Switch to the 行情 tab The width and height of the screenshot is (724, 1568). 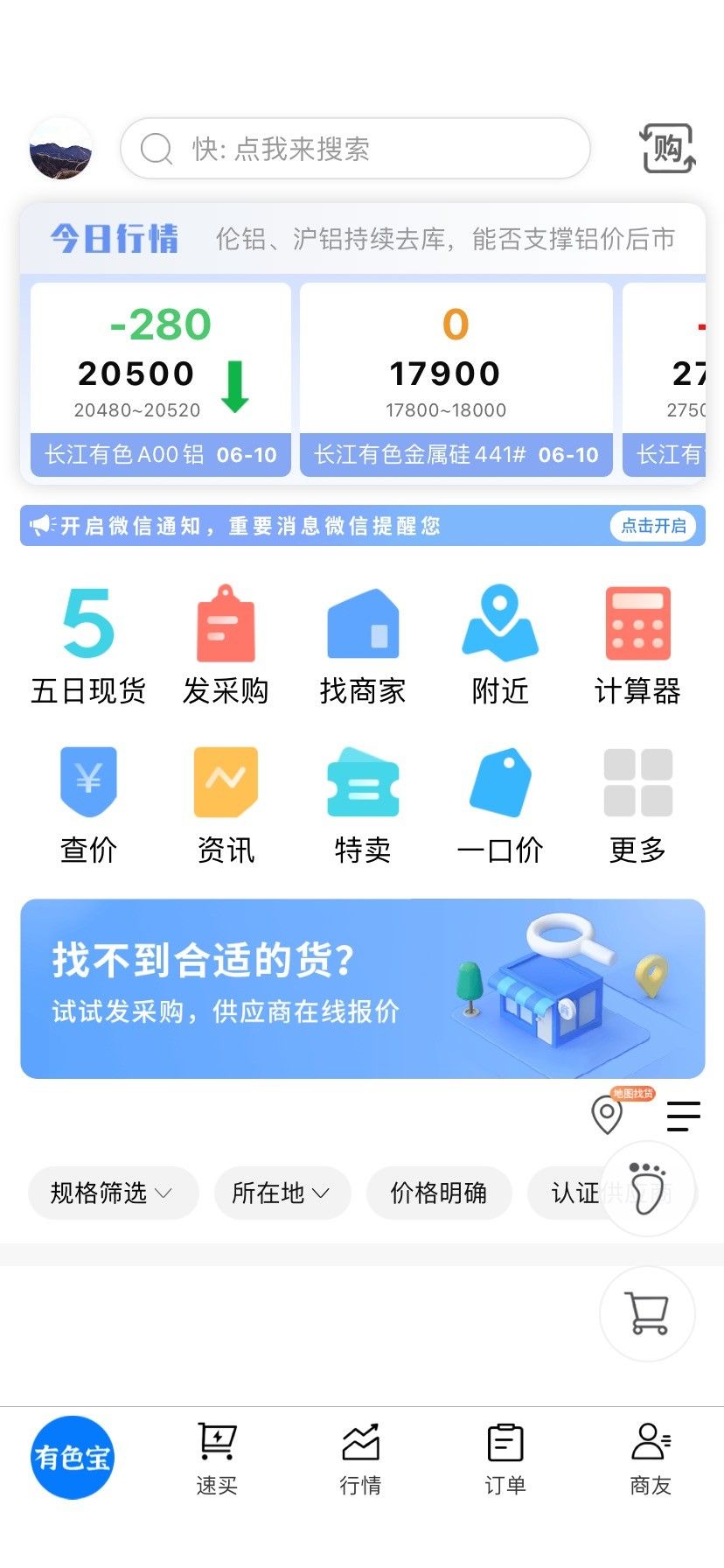click(x=360, y=1459)
